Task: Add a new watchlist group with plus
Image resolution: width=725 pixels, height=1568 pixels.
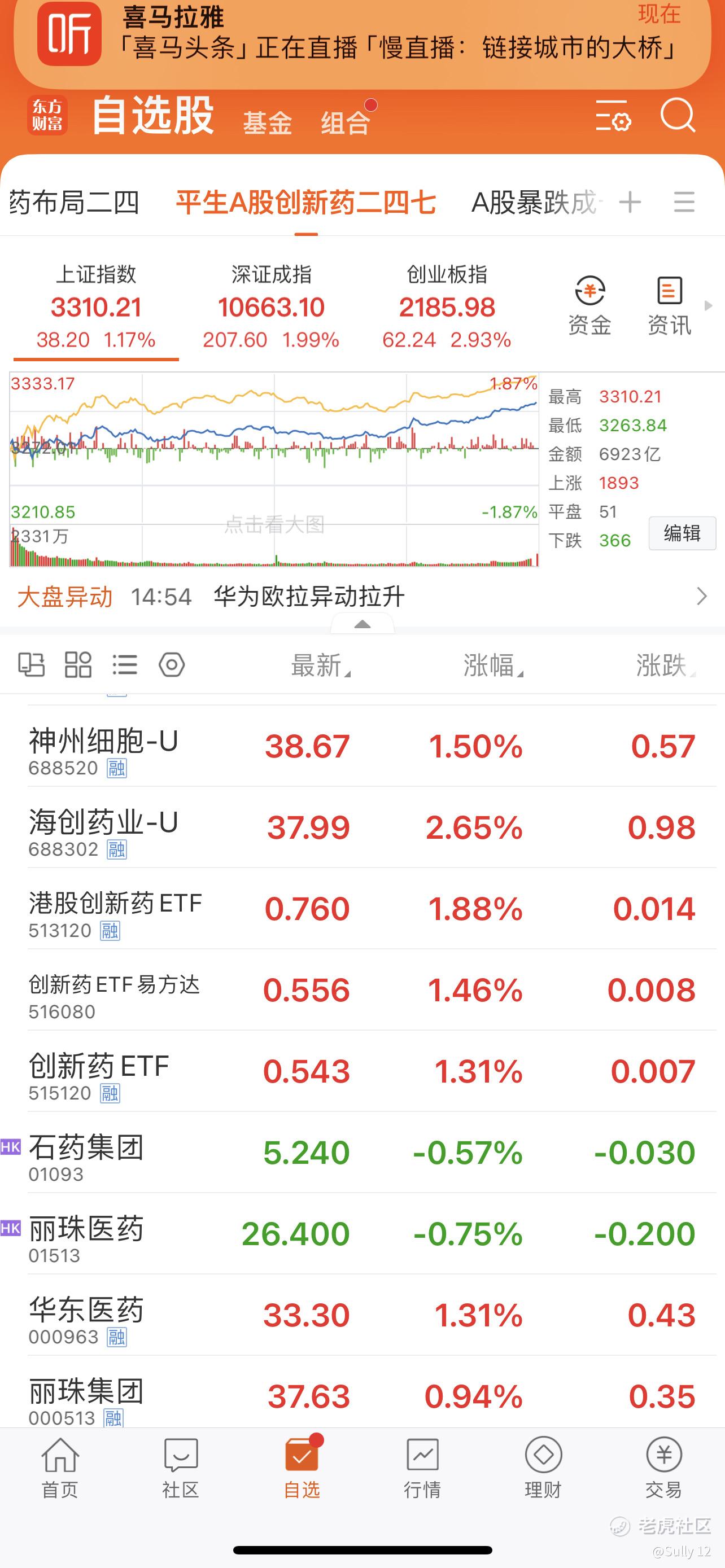Action: click(630, 202)
